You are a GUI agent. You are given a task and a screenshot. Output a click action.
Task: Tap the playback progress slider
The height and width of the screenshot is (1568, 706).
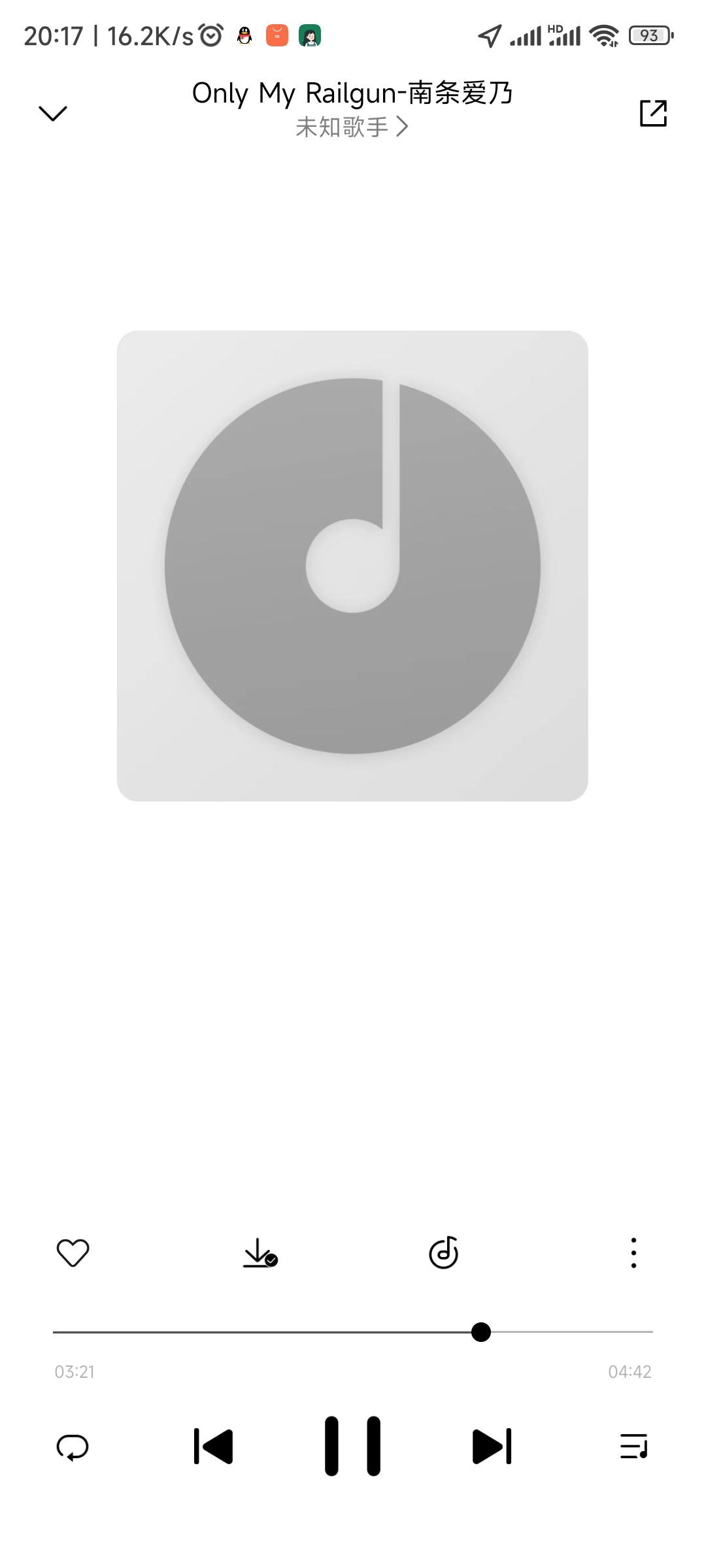tap(353, 1331)
